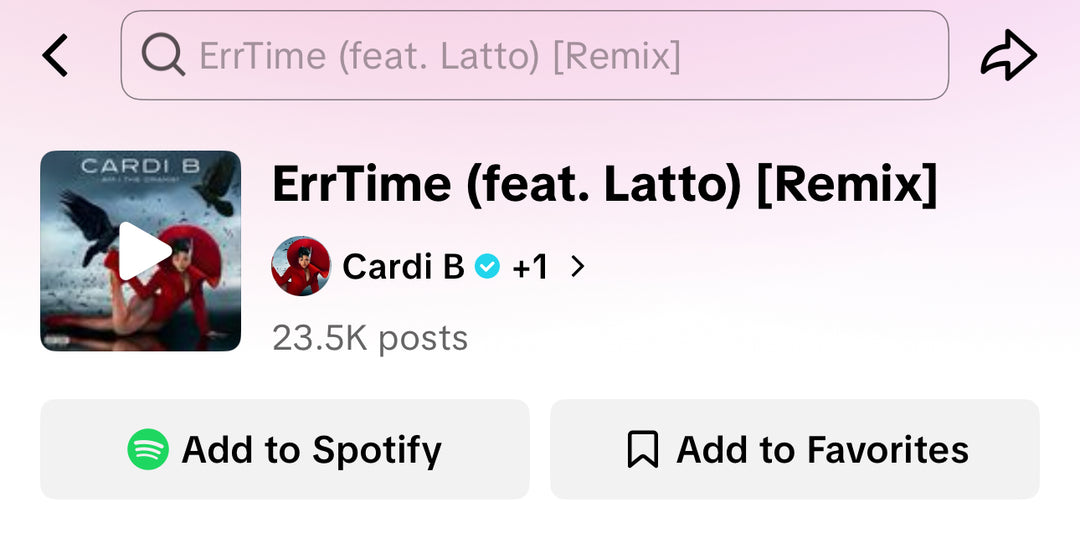Add the song to Spotify
1080x543 pixels.
(285, 450)
